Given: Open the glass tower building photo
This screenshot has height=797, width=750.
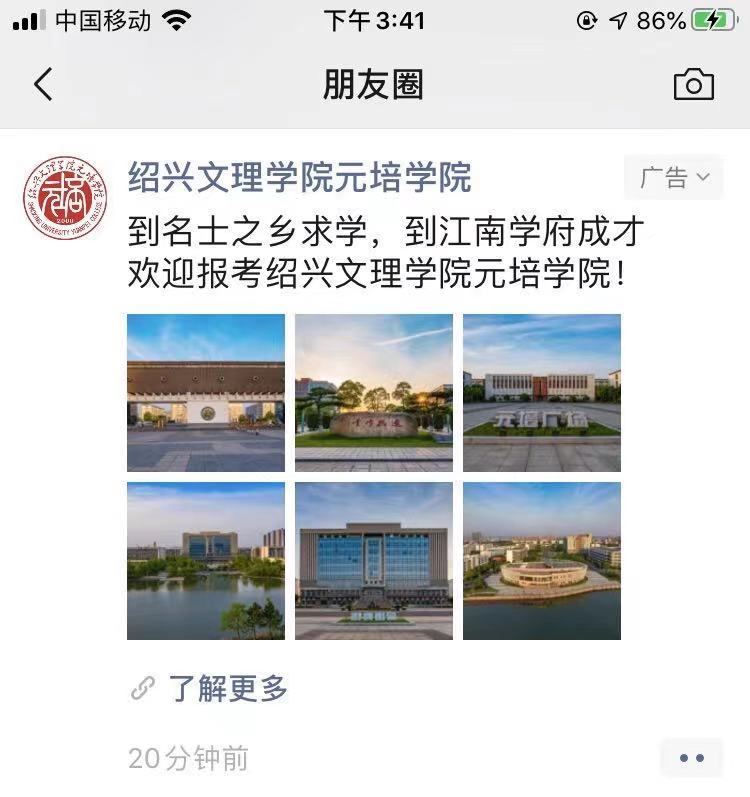Looking at the screenshot, I should point(374,561).
